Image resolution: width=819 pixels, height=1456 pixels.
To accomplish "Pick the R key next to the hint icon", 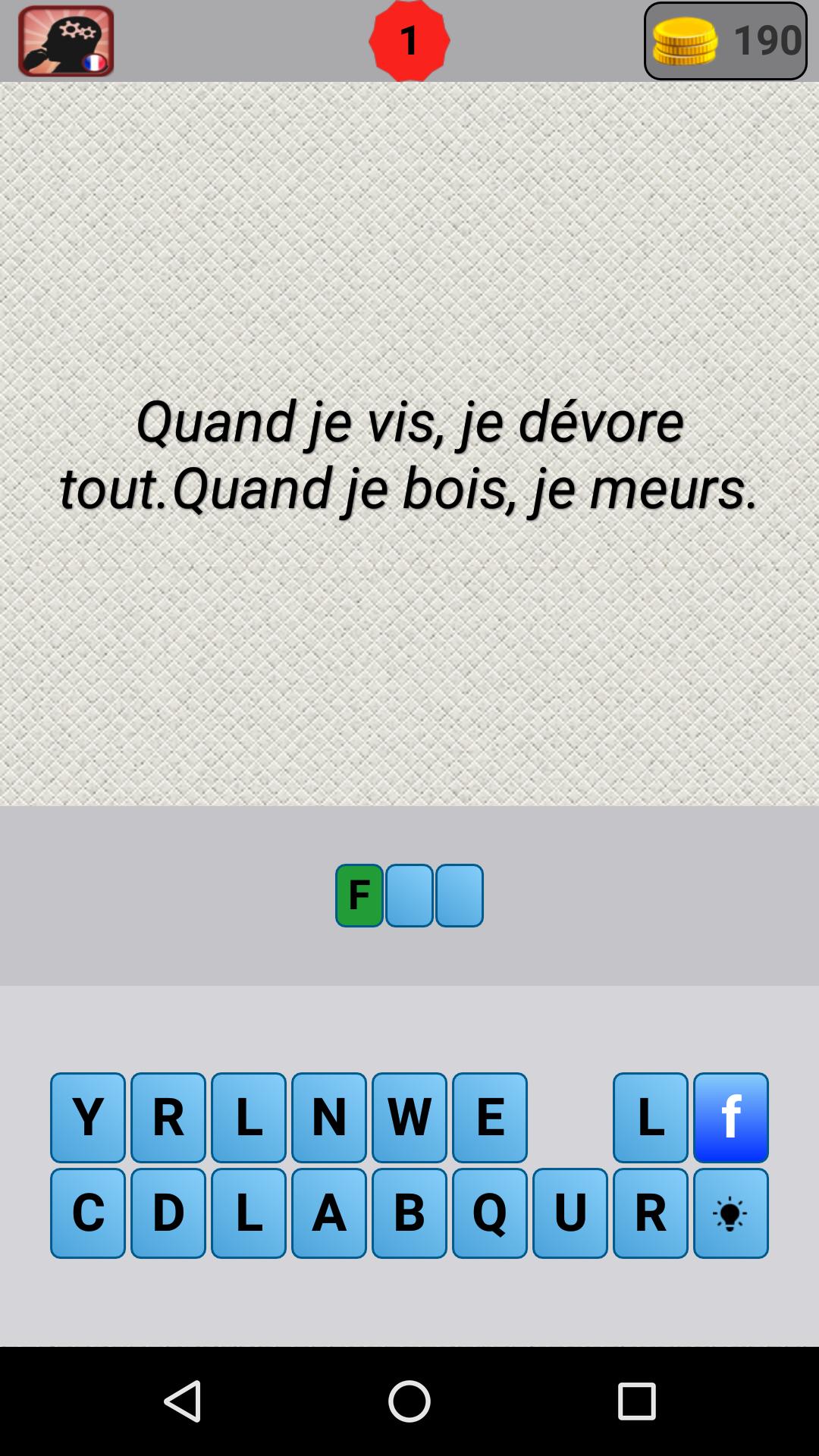I will click(650, 1213).
